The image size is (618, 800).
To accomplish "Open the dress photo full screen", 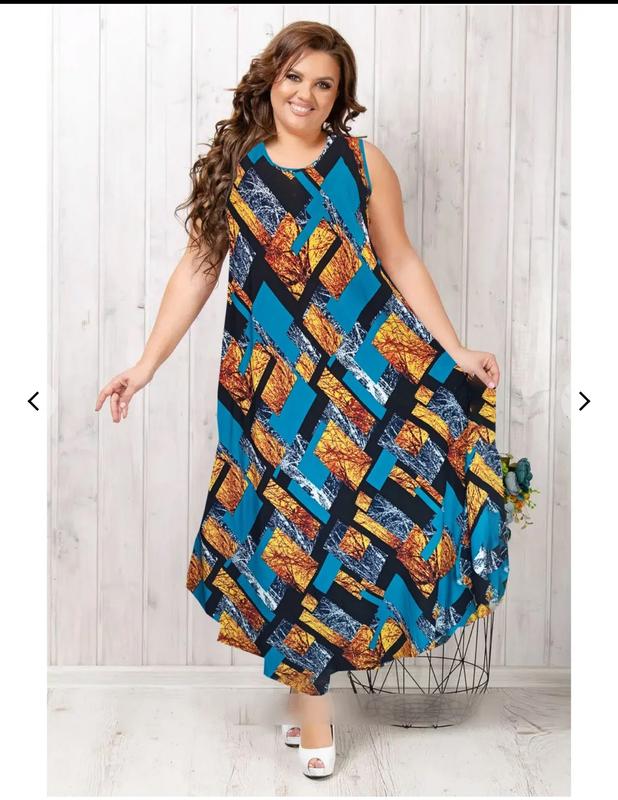I will click(309, 400).
